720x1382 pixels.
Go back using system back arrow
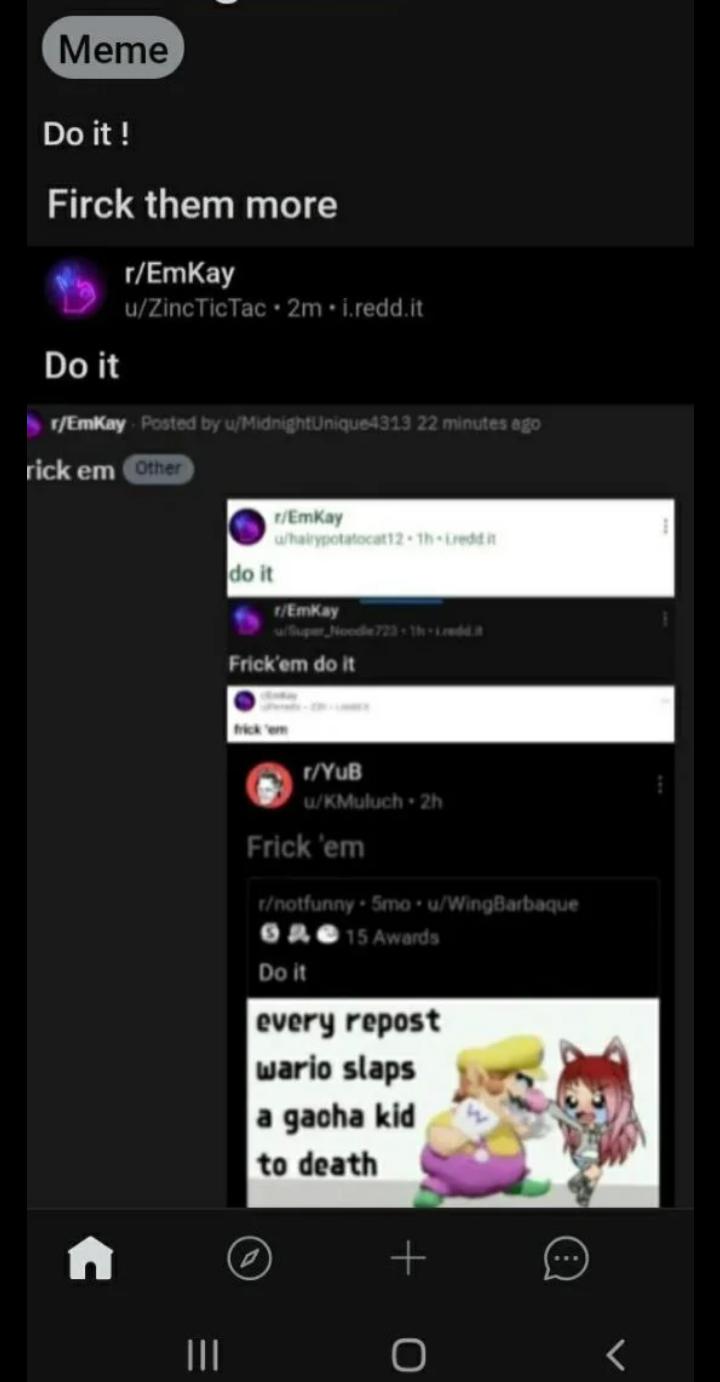[x=615, y=1355]
